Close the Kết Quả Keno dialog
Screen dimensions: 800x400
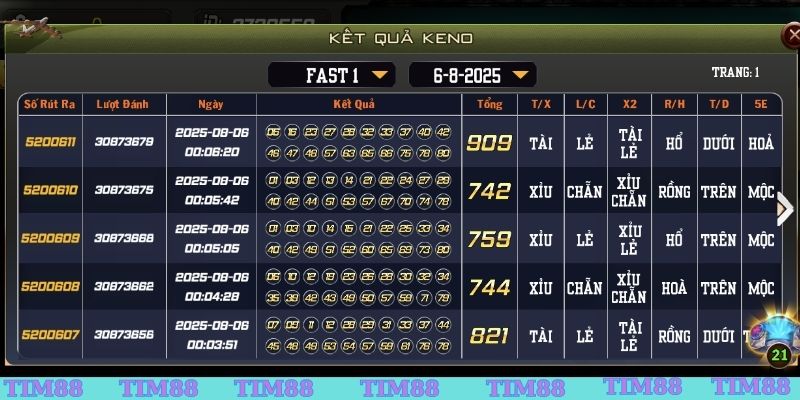point(789,37)
